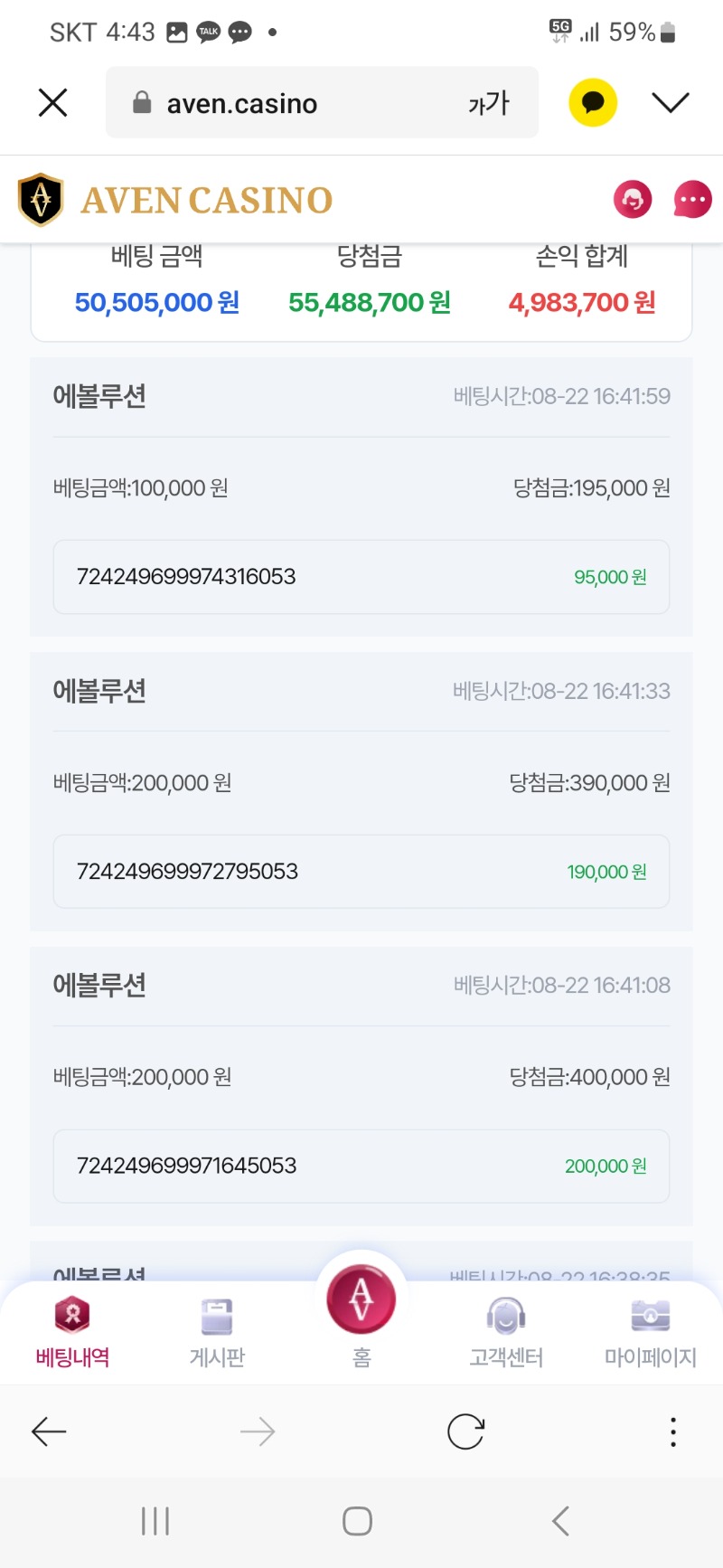Viewport: 723px width, 1568px height.
Task: Open the system recent apps view
Action: (155, 1521)
